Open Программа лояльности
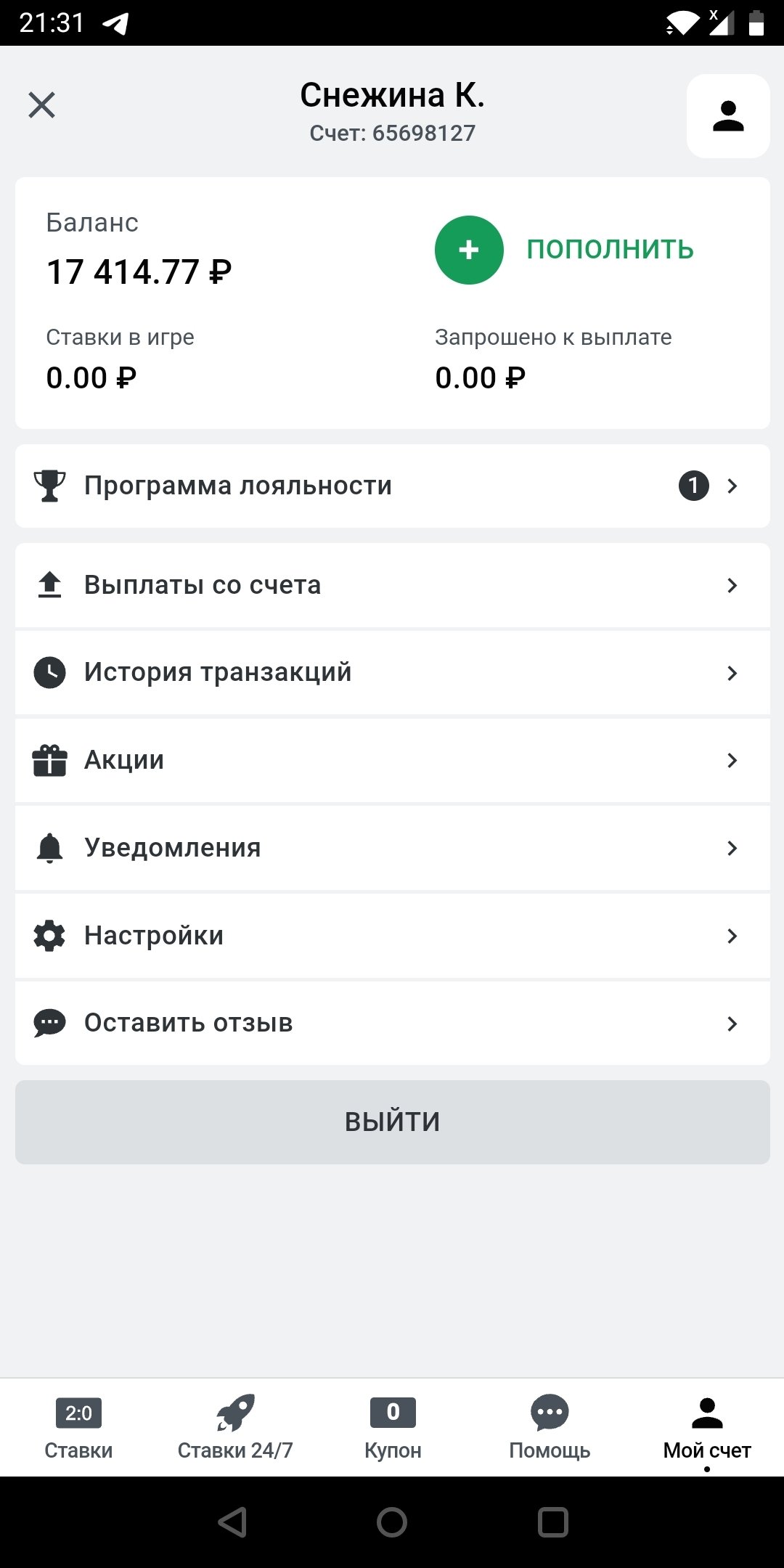This screenshot has height=1568, width=784. 392,486
